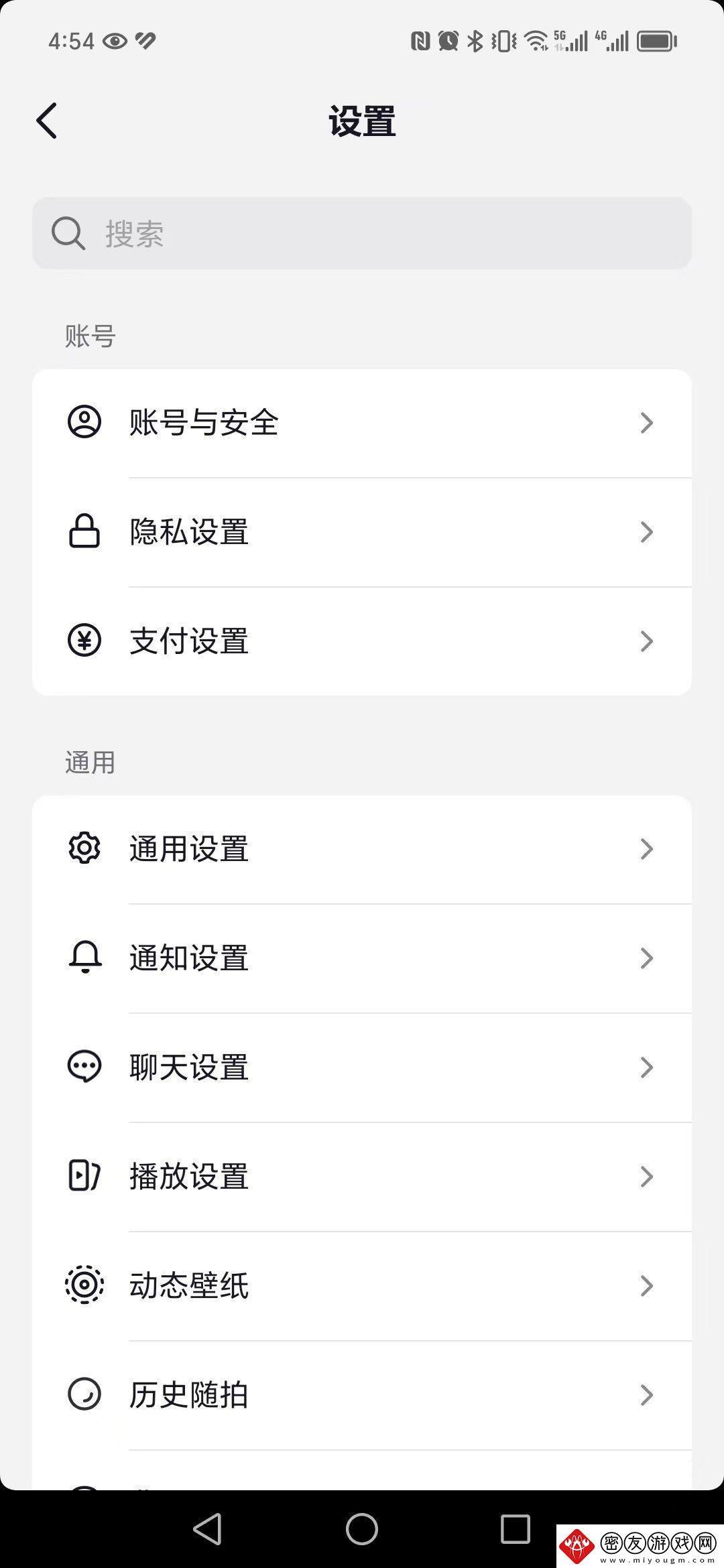Screen dimensions: 724x1568
Task: Open 通用设置
Action: click(x=362, y=849)
